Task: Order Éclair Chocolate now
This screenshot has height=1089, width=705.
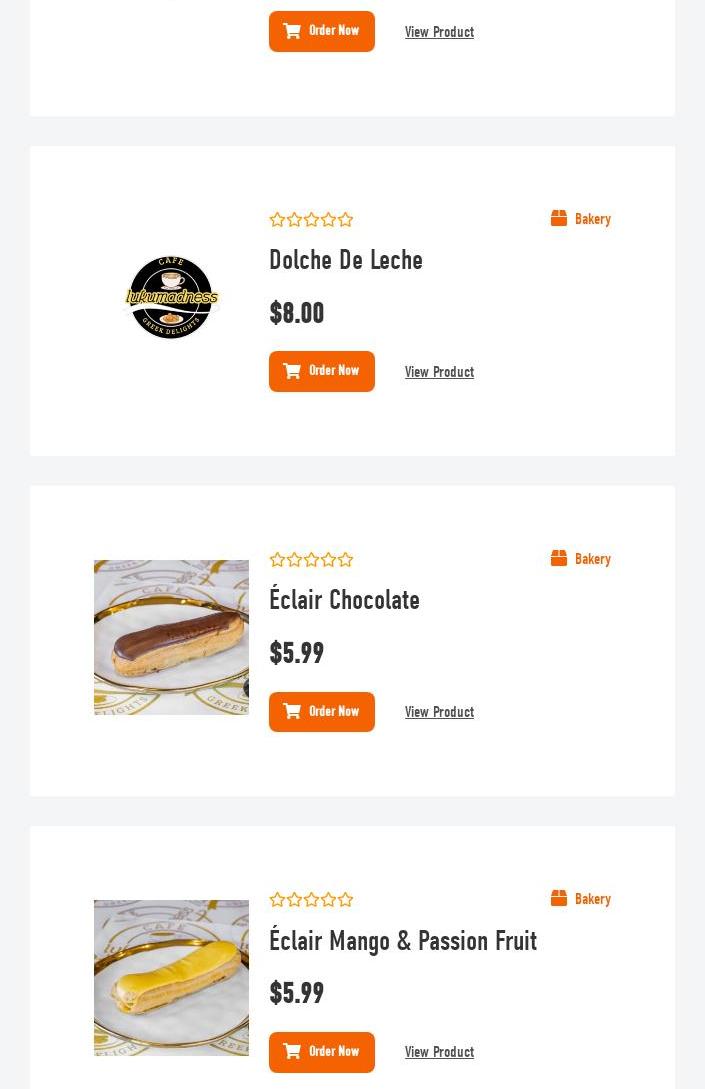Action: 321,712
